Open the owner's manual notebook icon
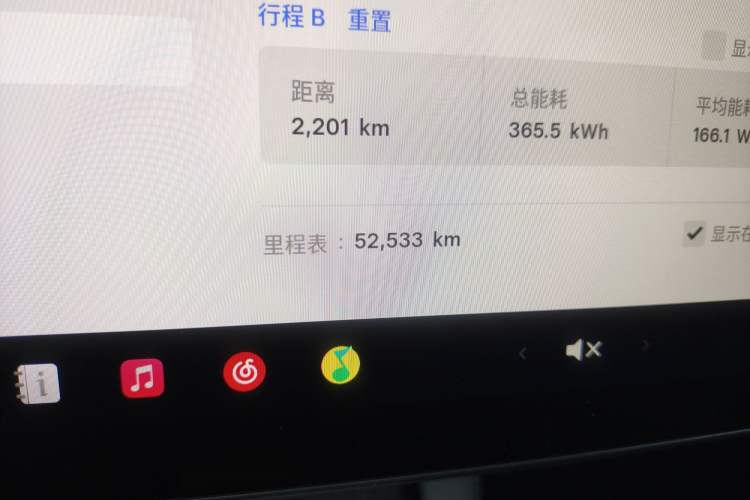750x500 pixels. coord(37,382)
